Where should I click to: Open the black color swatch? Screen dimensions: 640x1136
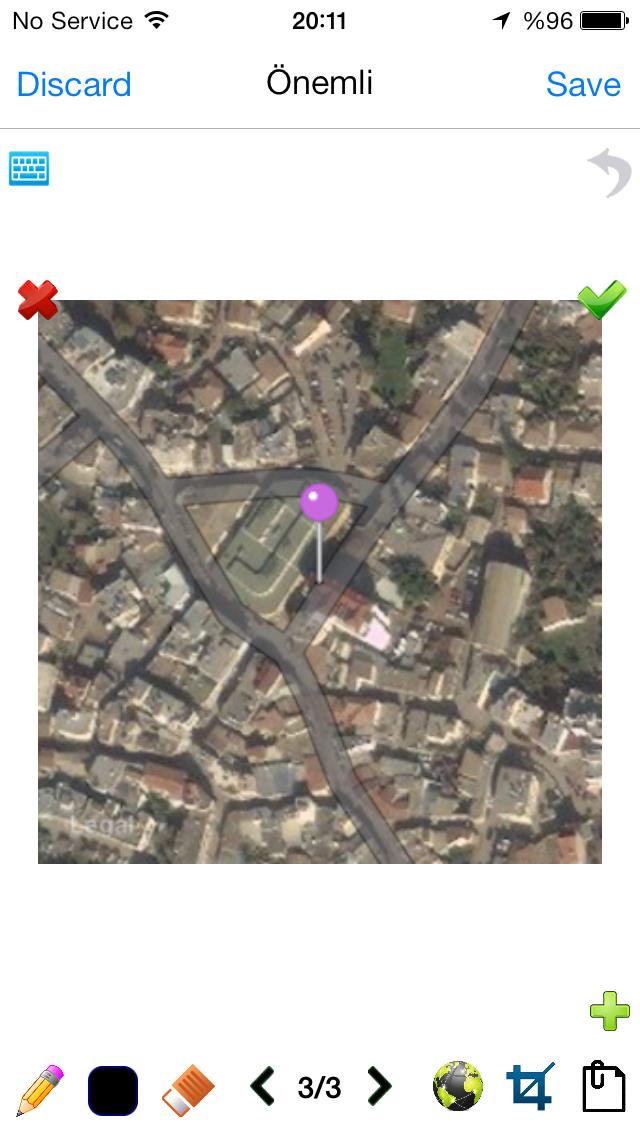tap(113, 1090)
